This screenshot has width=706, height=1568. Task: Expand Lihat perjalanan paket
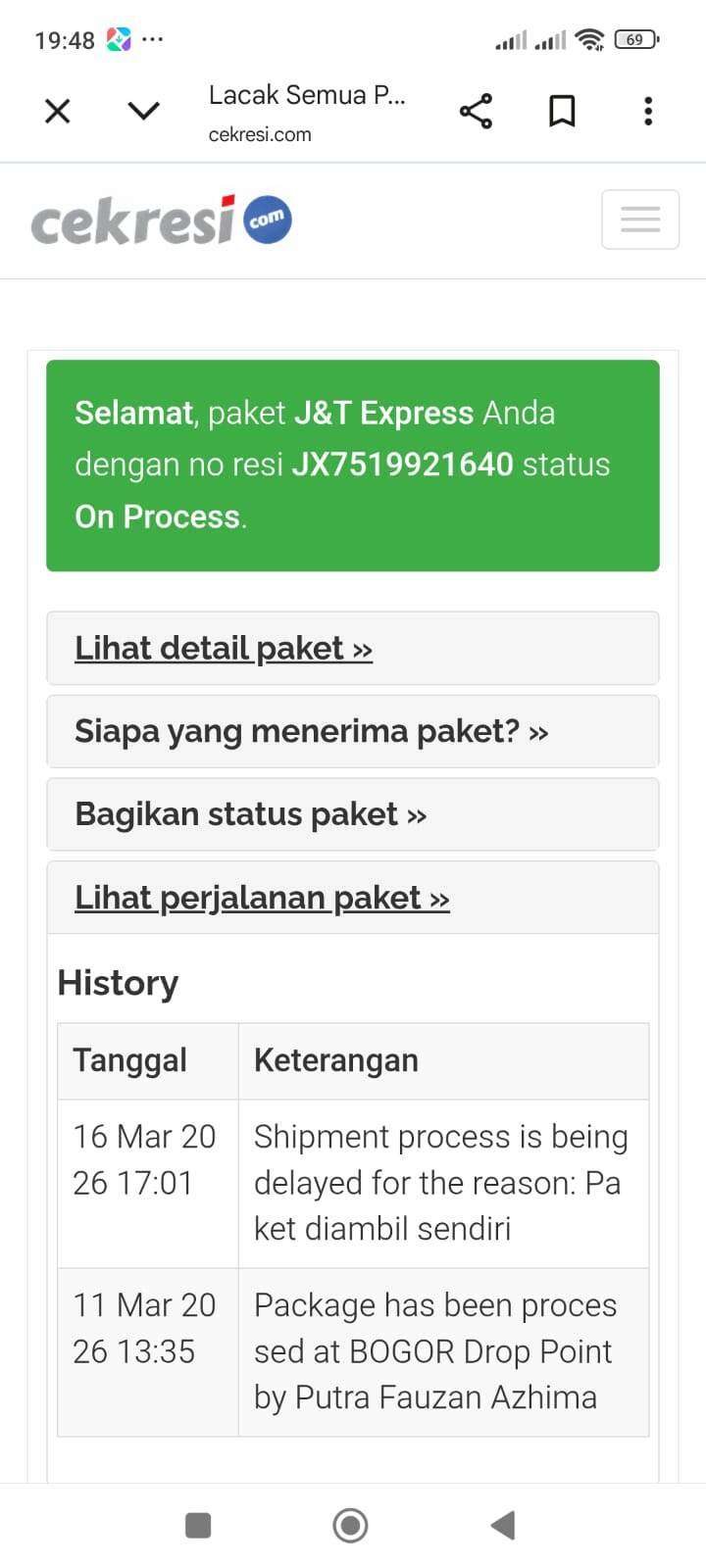click(262, 898)
